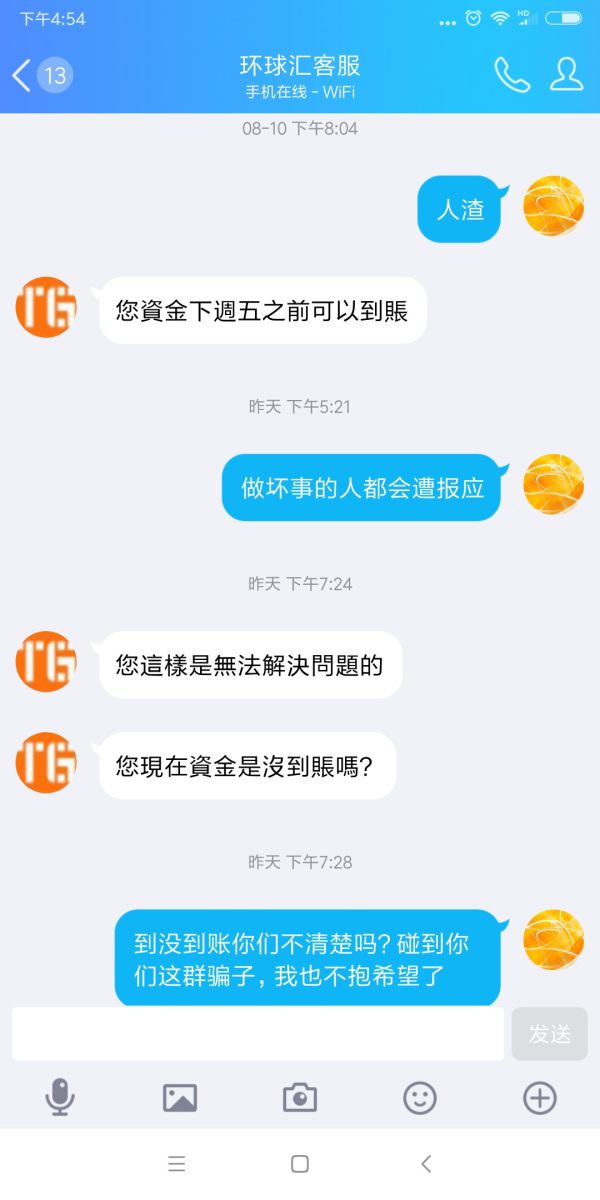Tap the message input field
Viewport: 600px width, 1200px height.
(258, 1034)
